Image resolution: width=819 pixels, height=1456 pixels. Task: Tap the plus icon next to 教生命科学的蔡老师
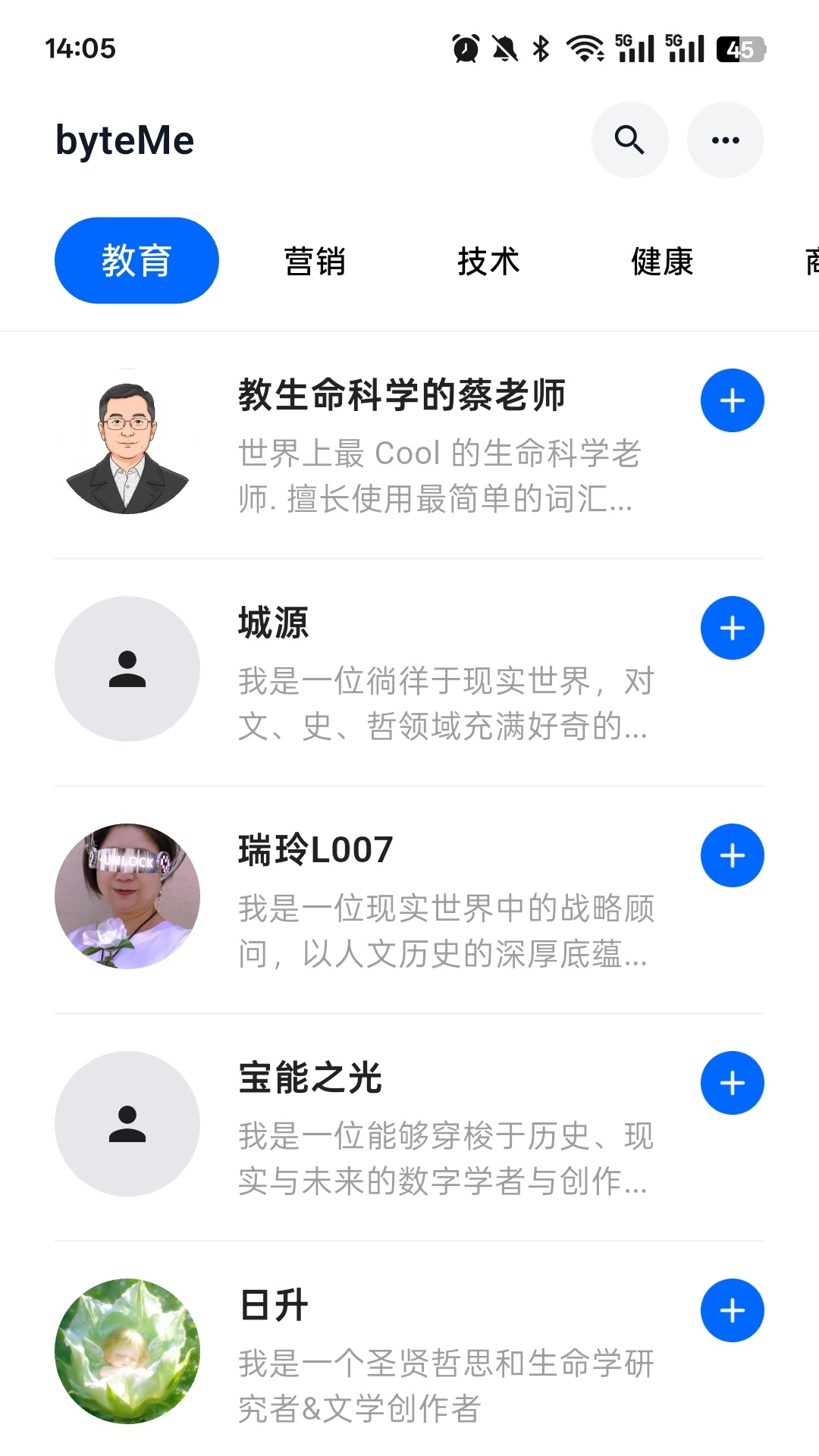(732, 400)
